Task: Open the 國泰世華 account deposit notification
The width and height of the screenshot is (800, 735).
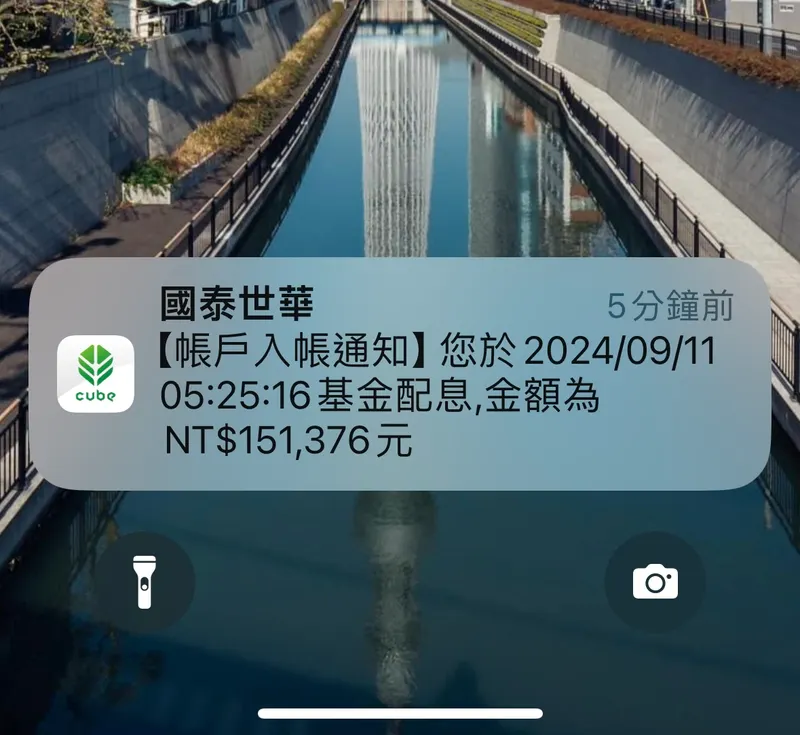Action: [x=400, y=375]
